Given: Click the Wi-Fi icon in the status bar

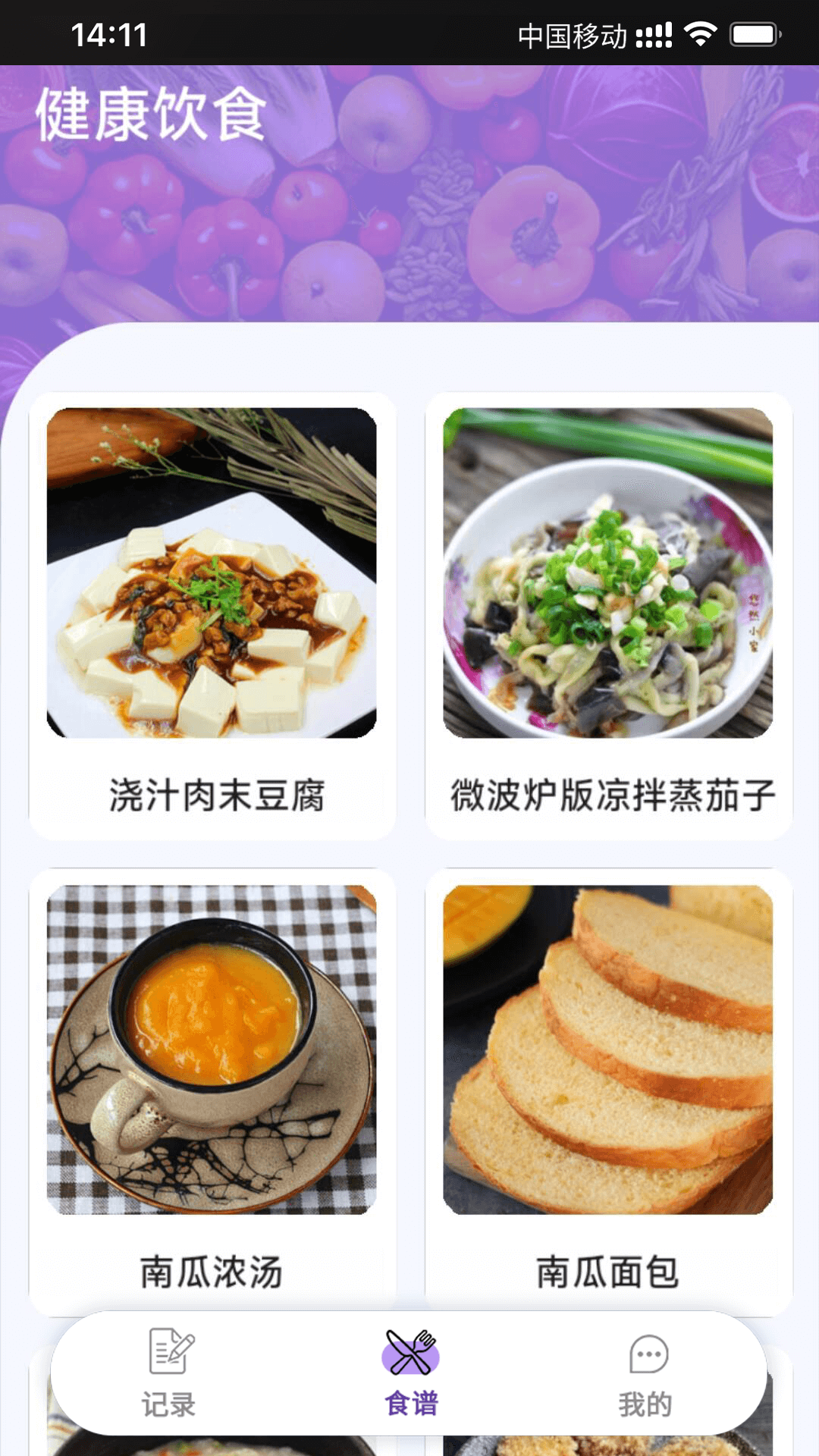Looking at the screenshot, I should pyautogui.click(x=697, y=33).
